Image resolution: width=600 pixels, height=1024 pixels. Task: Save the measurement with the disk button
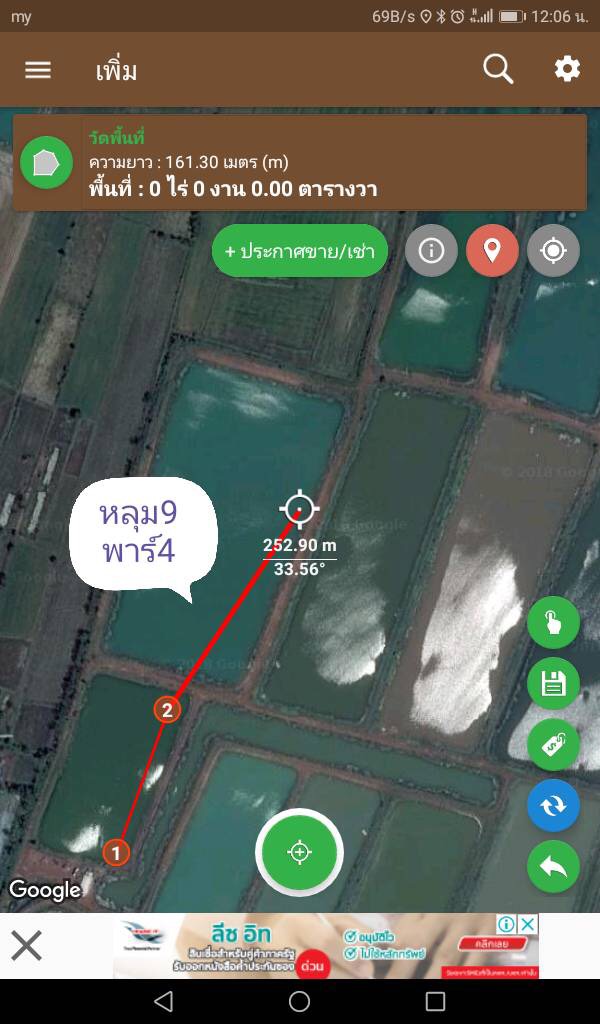pyautogui.click(x=553, y=684)
